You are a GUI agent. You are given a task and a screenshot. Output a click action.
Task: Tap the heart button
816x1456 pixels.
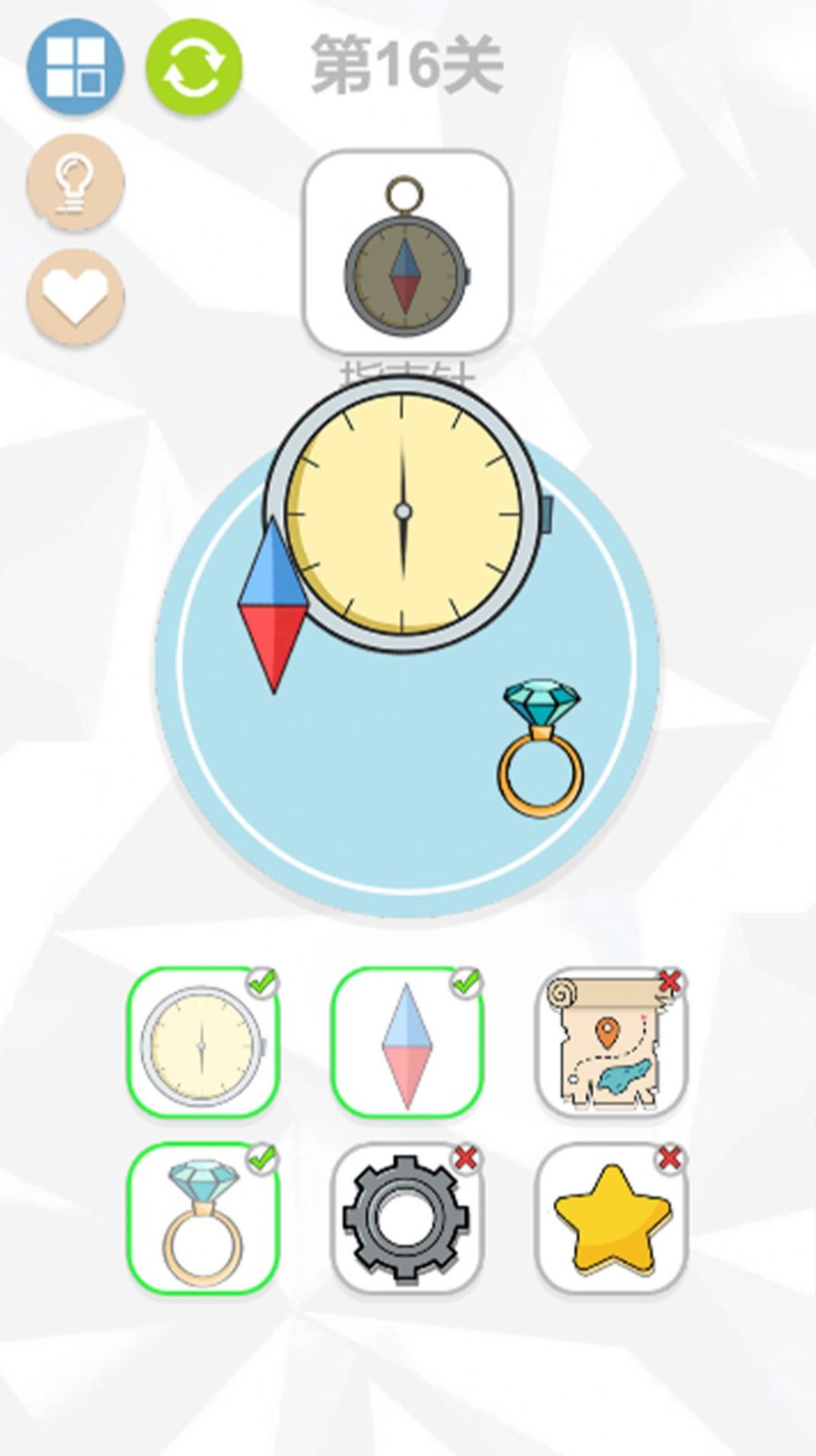tap(75, 298)
